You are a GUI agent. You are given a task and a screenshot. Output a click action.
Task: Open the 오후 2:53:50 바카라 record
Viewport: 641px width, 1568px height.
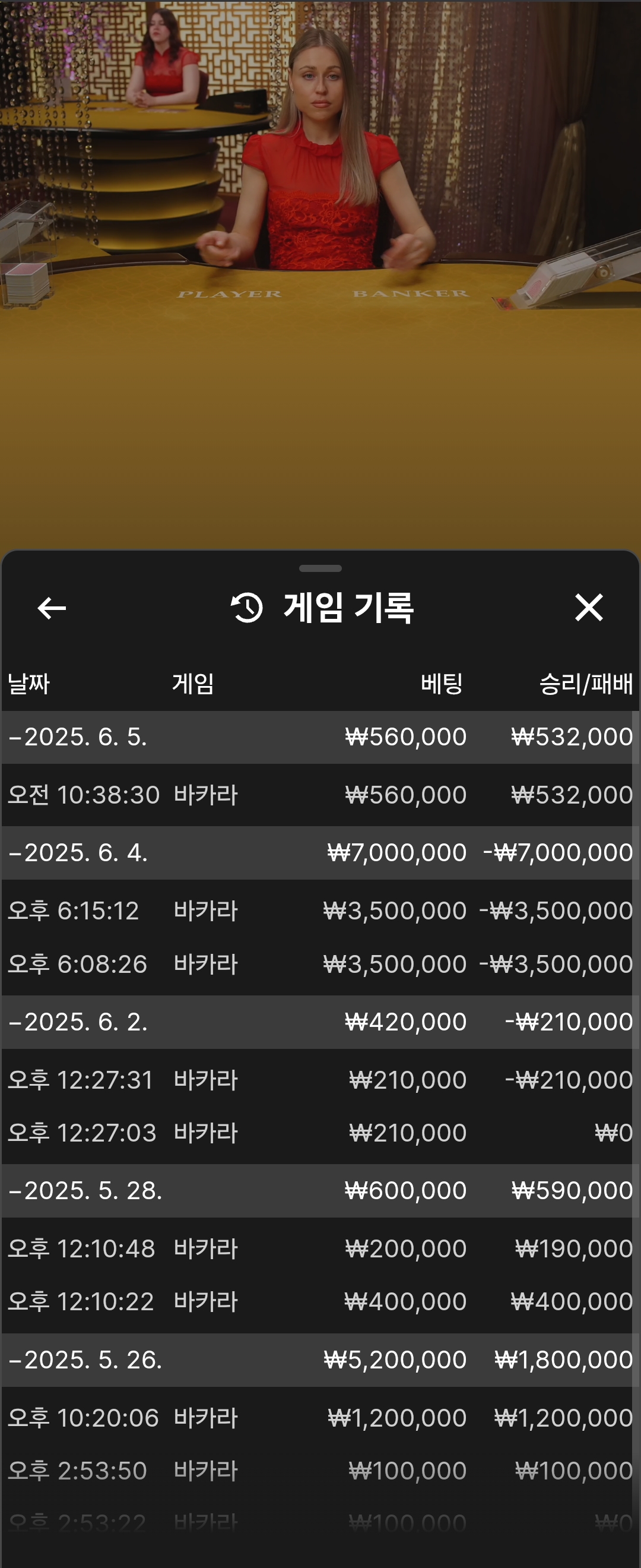(316, 1471)
